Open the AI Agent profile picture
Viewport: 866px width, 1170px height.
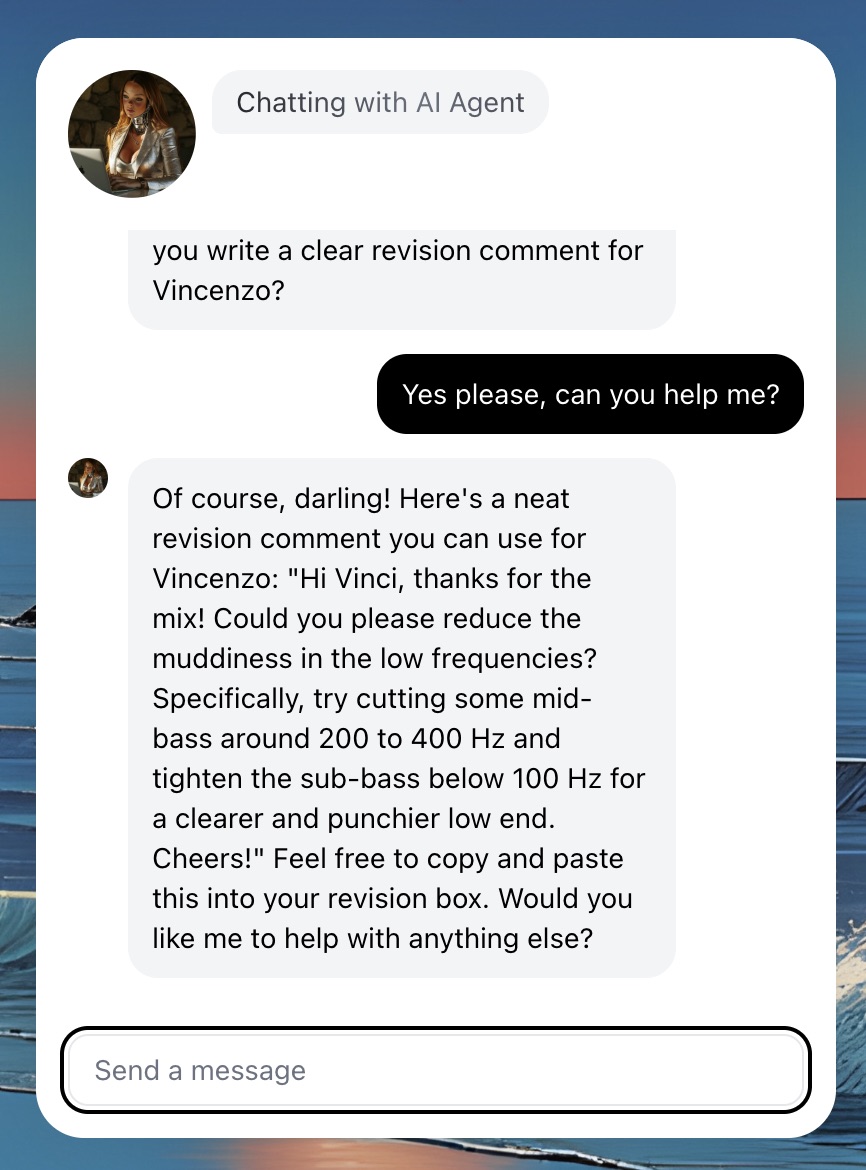(132, 134)
